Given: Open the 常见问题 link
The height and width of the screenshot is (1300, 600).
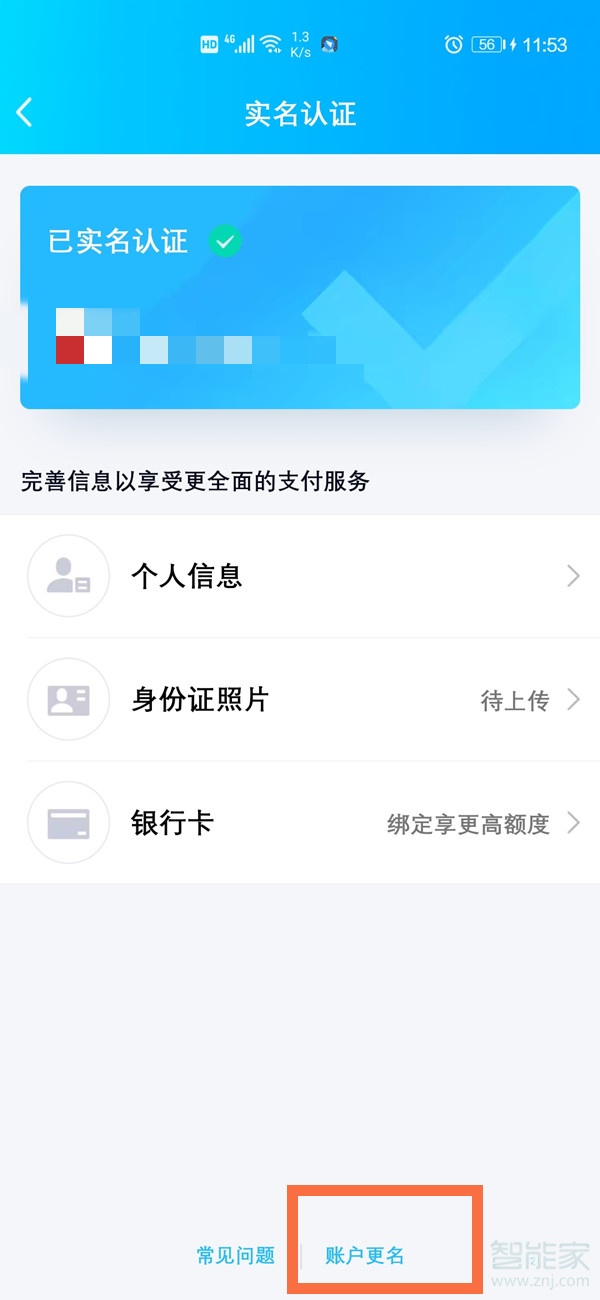Looking at the screenshot, I should (235, 1256).
